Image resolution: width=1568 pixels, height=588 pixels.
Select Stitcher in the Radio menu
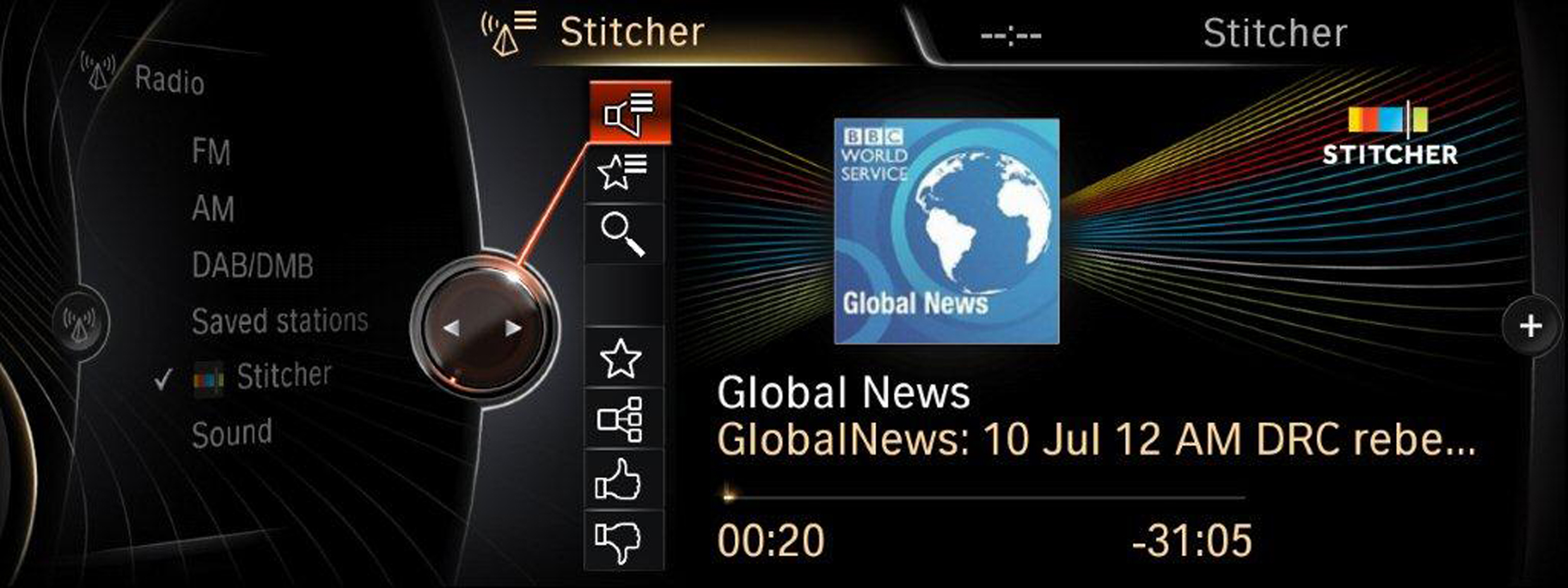pyautogui.click(x=283, y=376)
